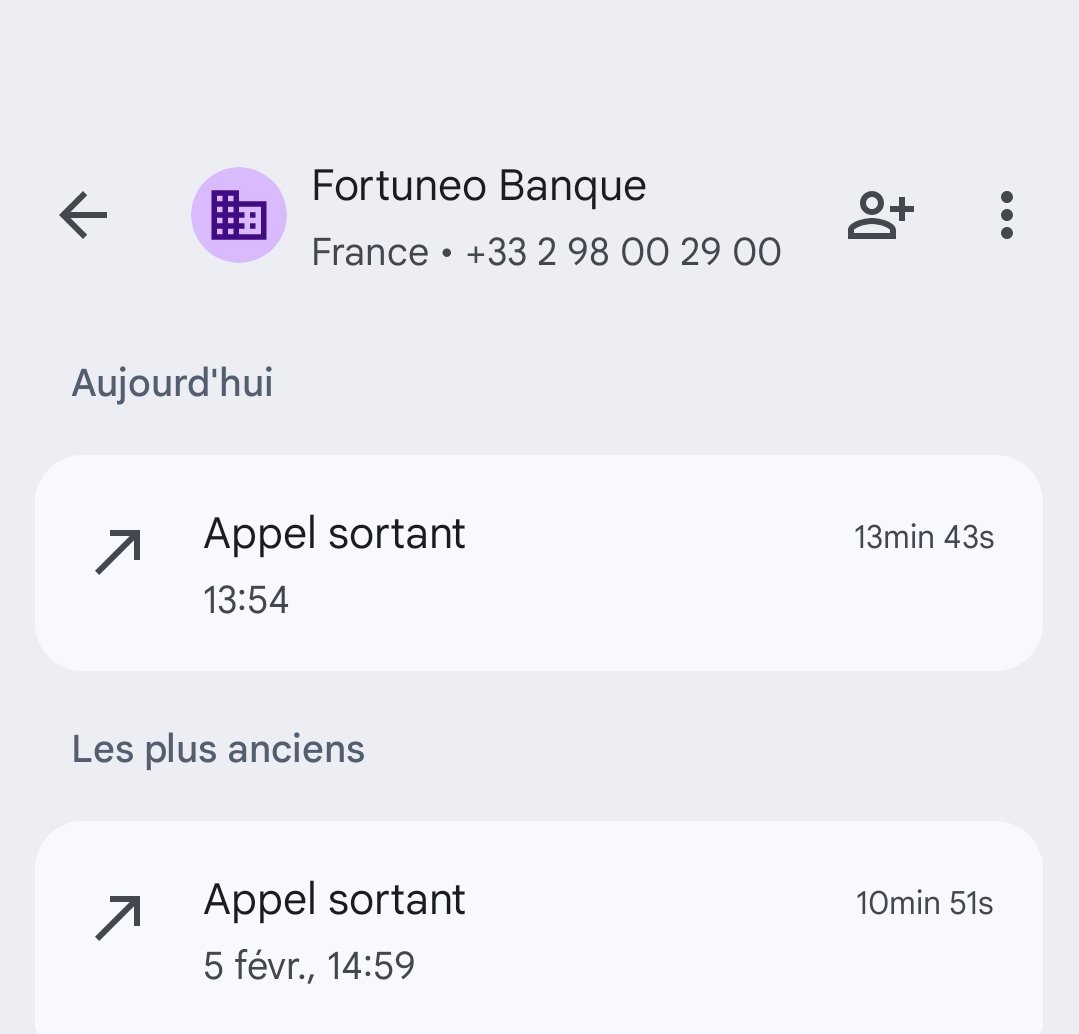Add Fortuneo Banque to contacts

[x=881, y=215]
